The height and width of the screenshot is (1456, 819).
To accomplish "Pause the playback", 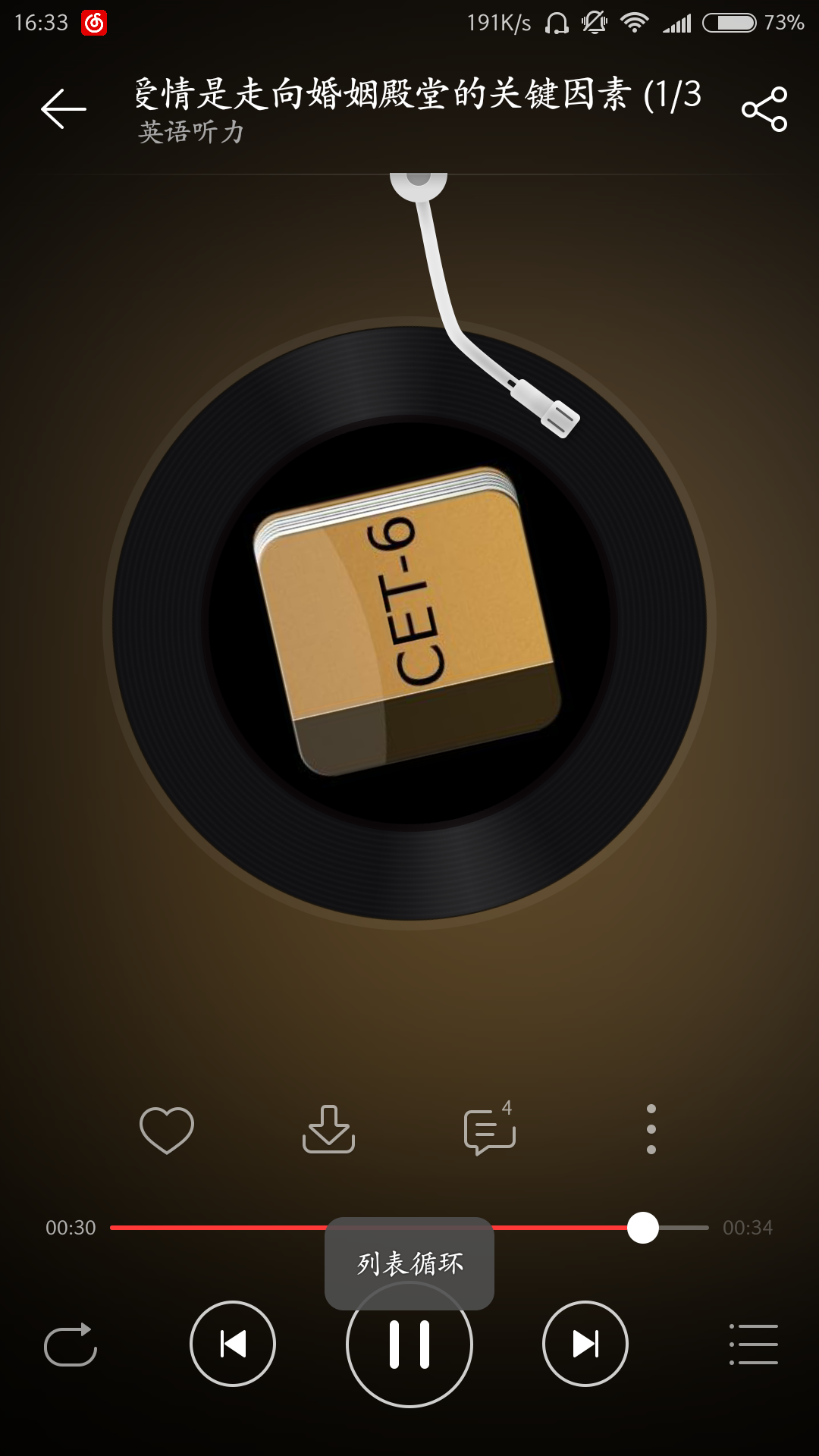I will (409, 1346).
